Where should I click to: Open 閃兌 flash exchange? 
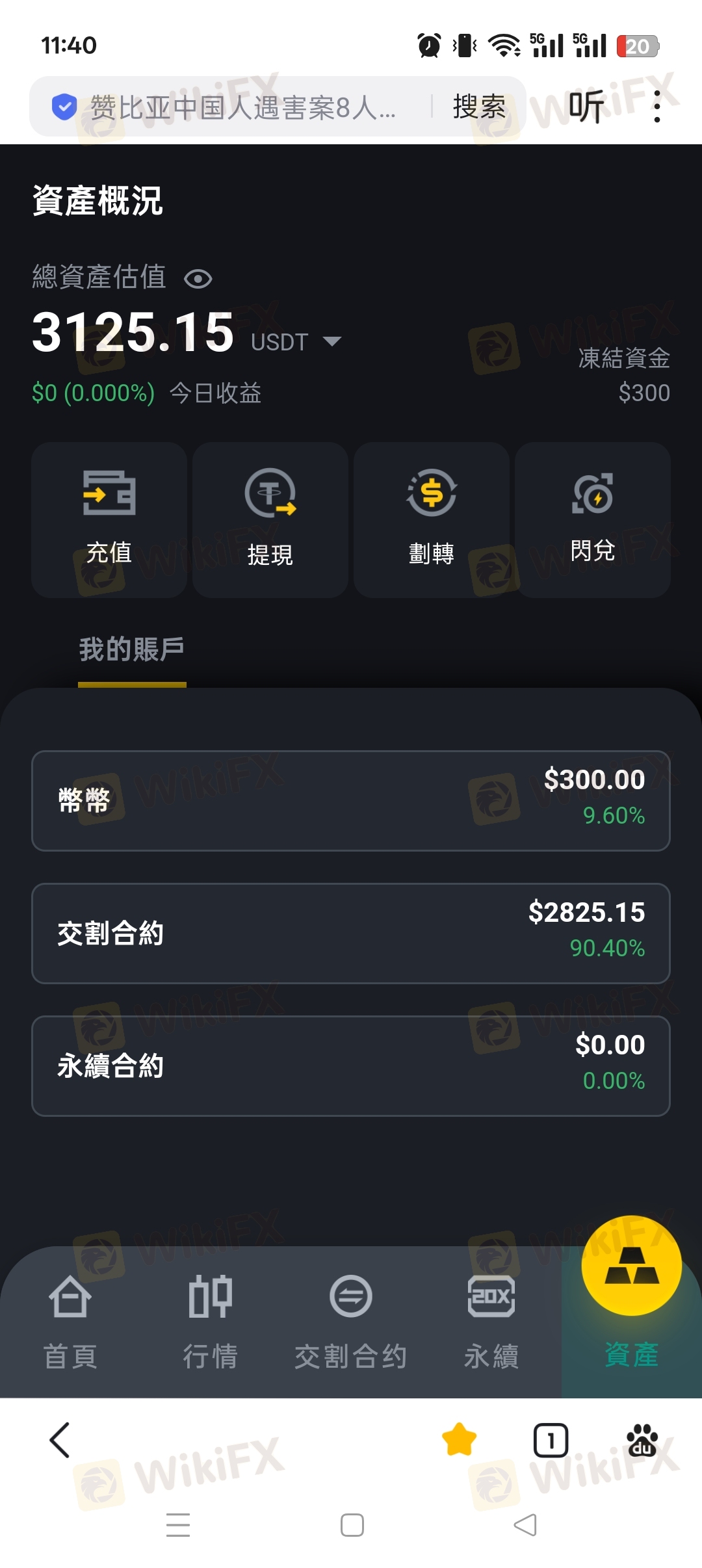tap(593, 520)
